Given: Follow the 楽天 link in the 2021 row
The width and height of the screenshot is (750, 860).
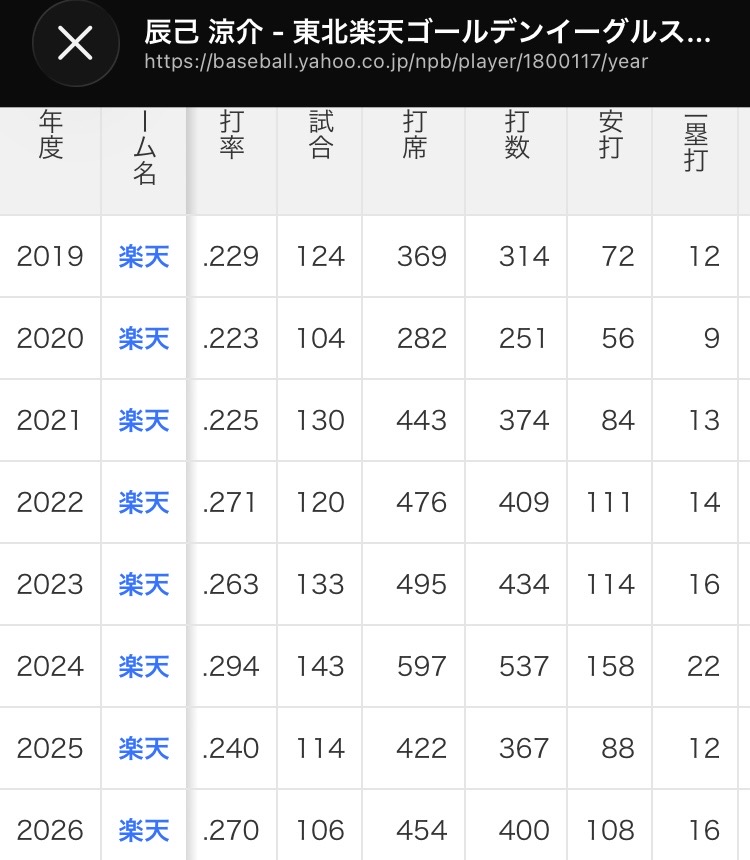Looking at the screenshot, I should [144, 421].
